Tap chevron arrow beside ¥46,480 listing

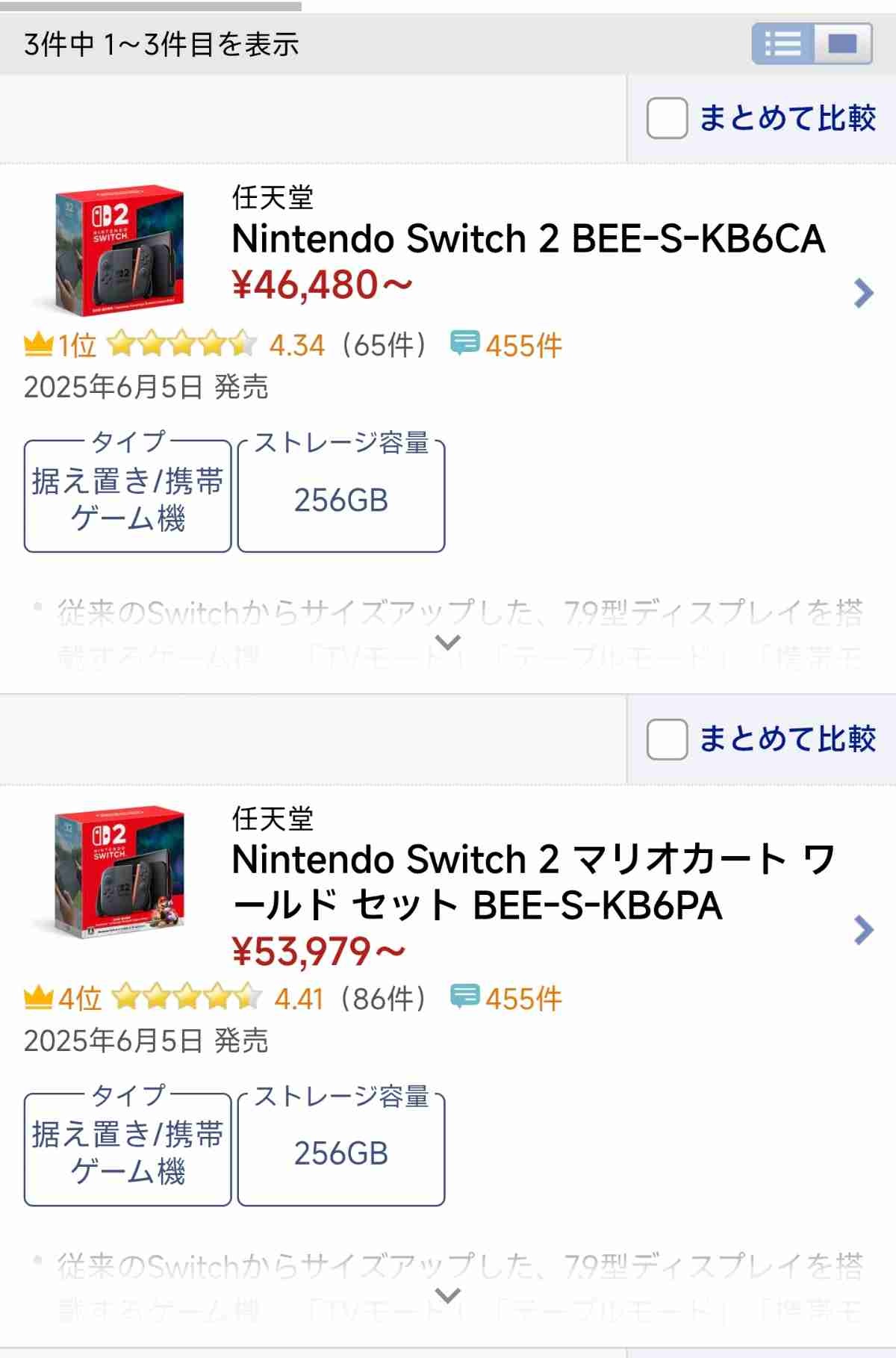[x=863, y=293]
